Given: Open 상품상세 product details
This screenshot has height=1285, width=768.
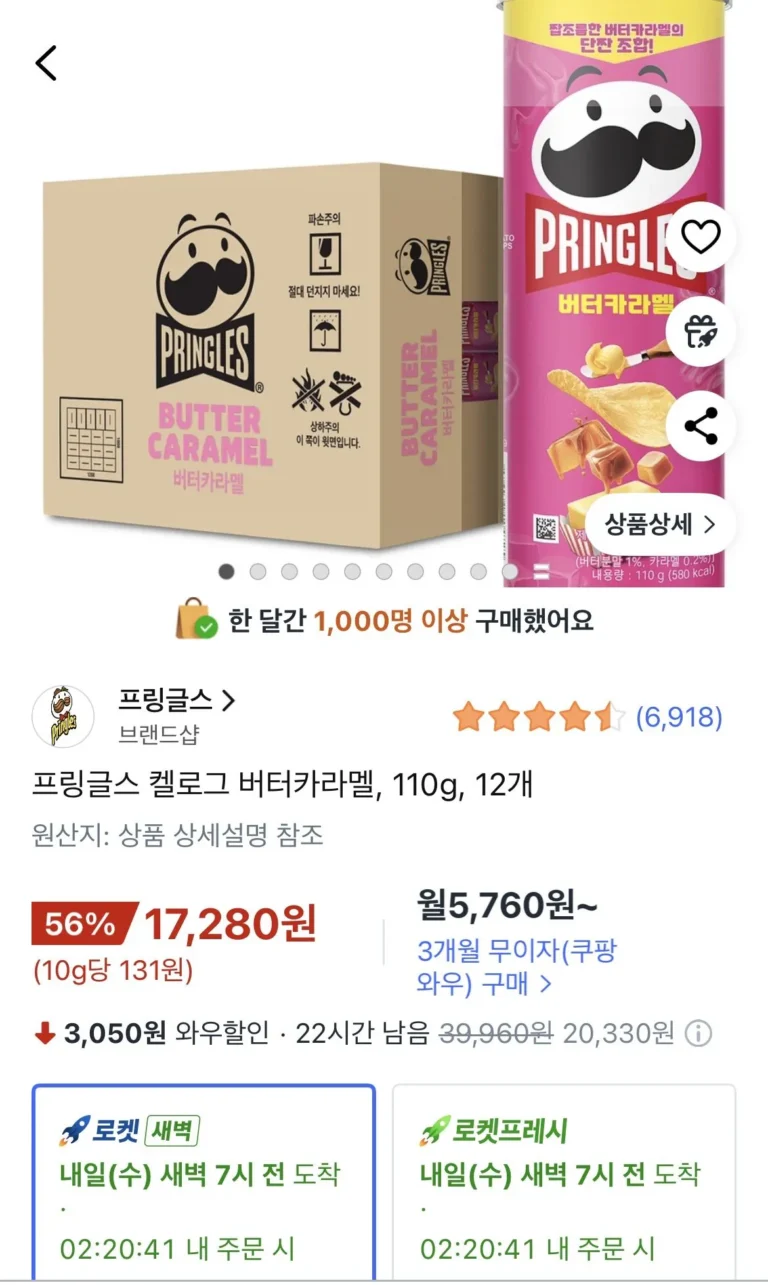Looking at the screenshot, I should (x=660, y=524).
